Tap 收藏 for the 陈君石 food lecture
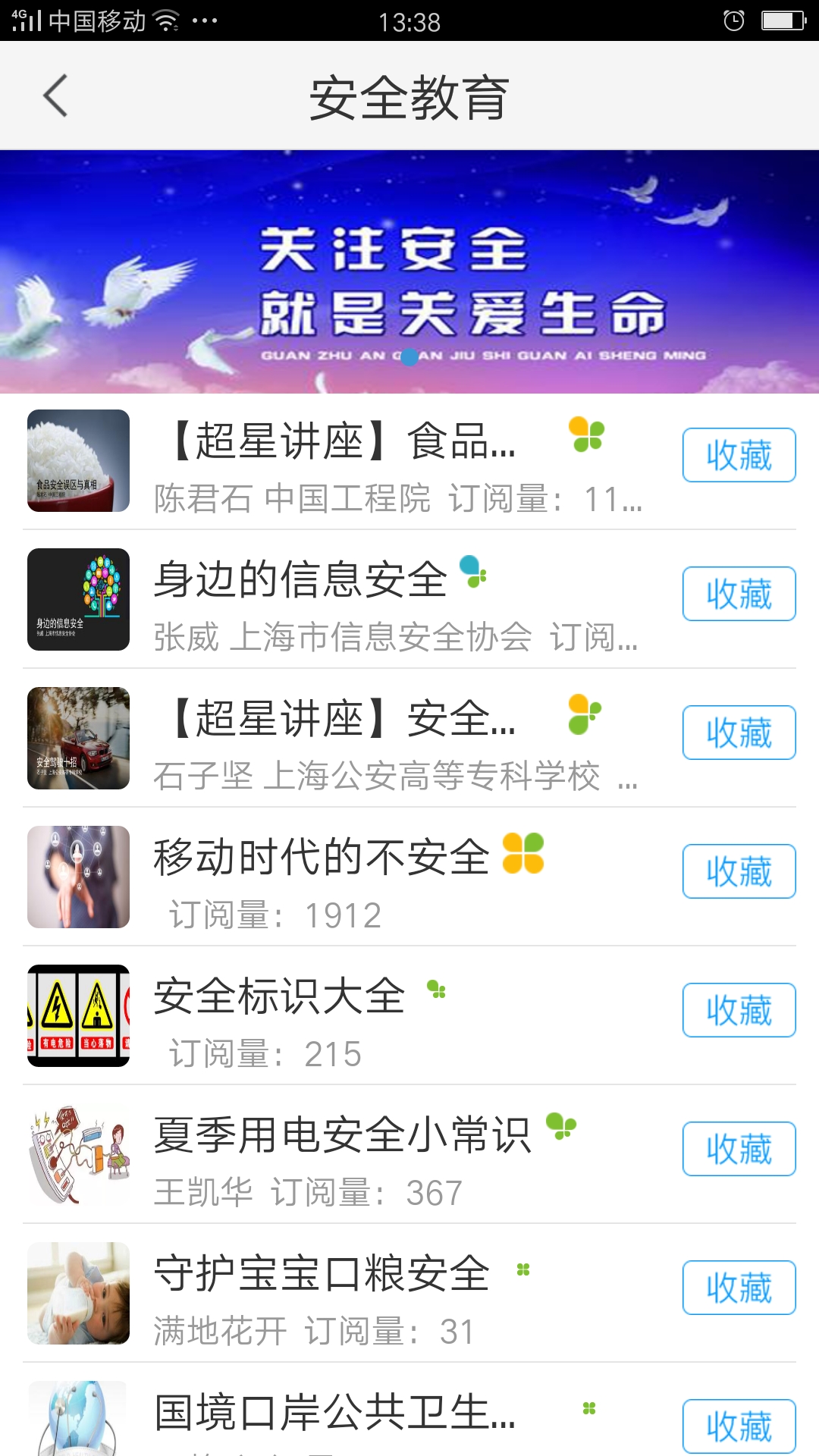Image resolution: width=819 pixels, height=1456 pixels. coord(739,455)
